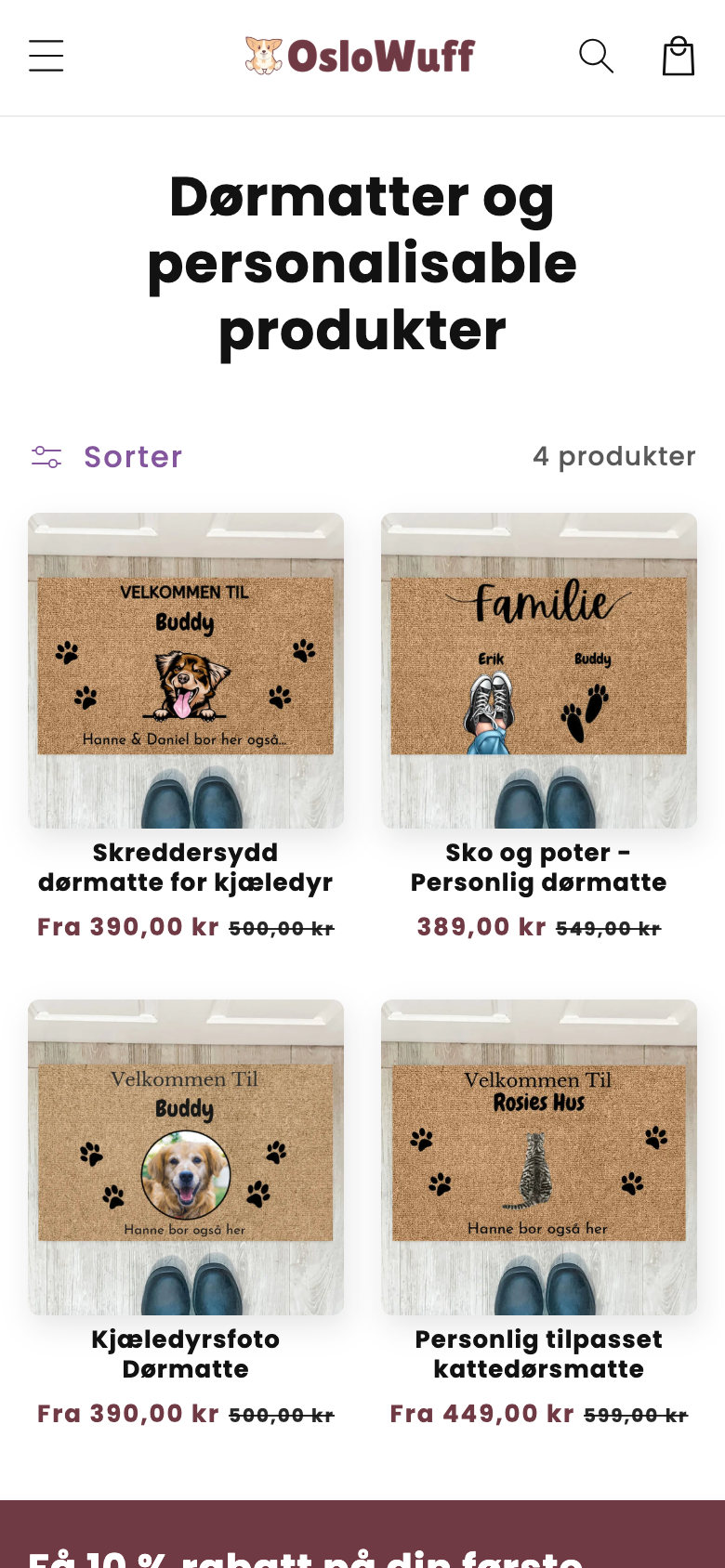Open the Sorter filter options
725x1568 pixels.
[x=107, y=457]
